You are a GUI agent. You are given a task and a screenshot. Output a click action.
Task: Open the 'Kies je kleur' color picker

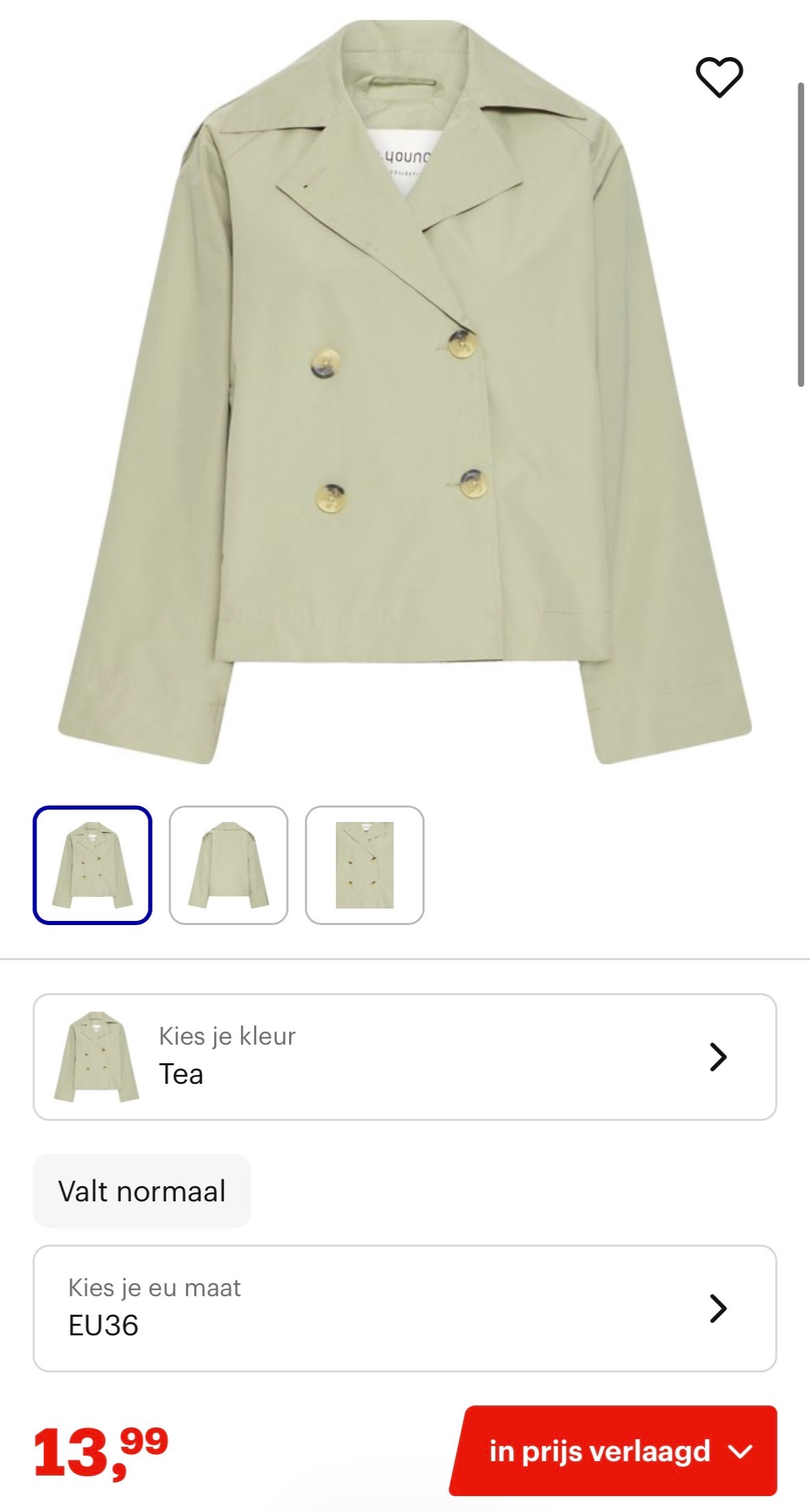pos(404,1056)
